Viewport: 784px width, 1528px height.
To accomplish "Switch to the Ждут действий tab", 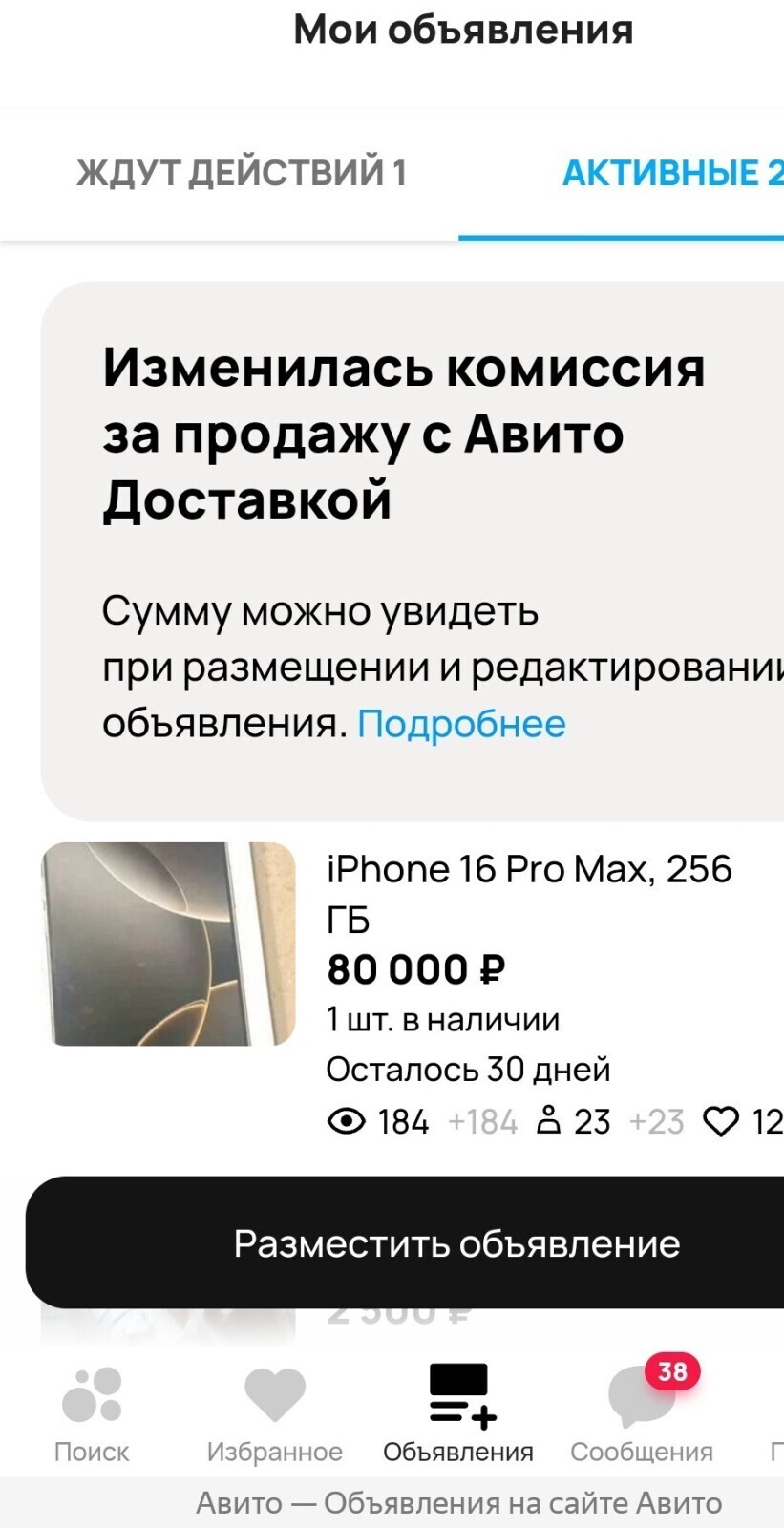I will click(x=241, y=173).
